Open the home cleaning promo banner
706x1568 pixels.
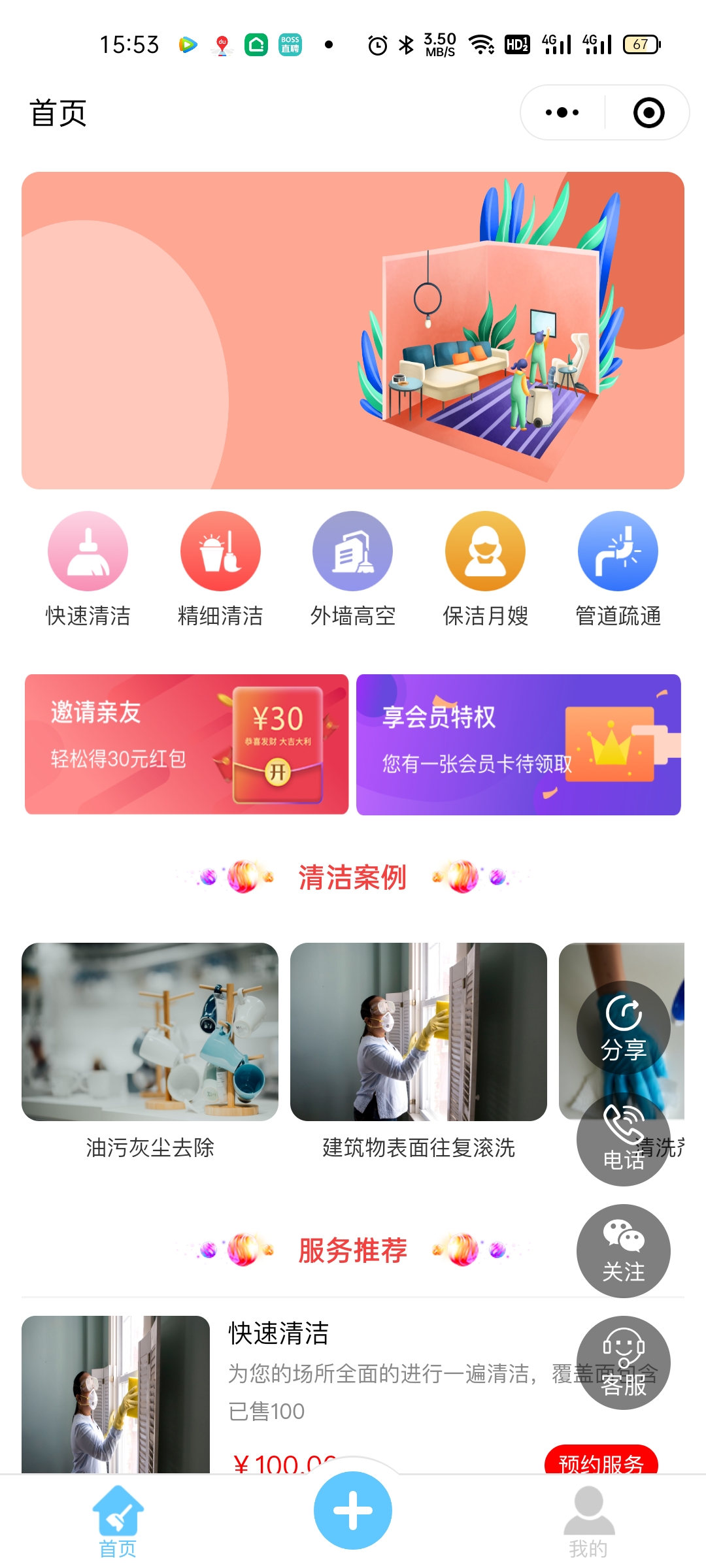[353, 330]
